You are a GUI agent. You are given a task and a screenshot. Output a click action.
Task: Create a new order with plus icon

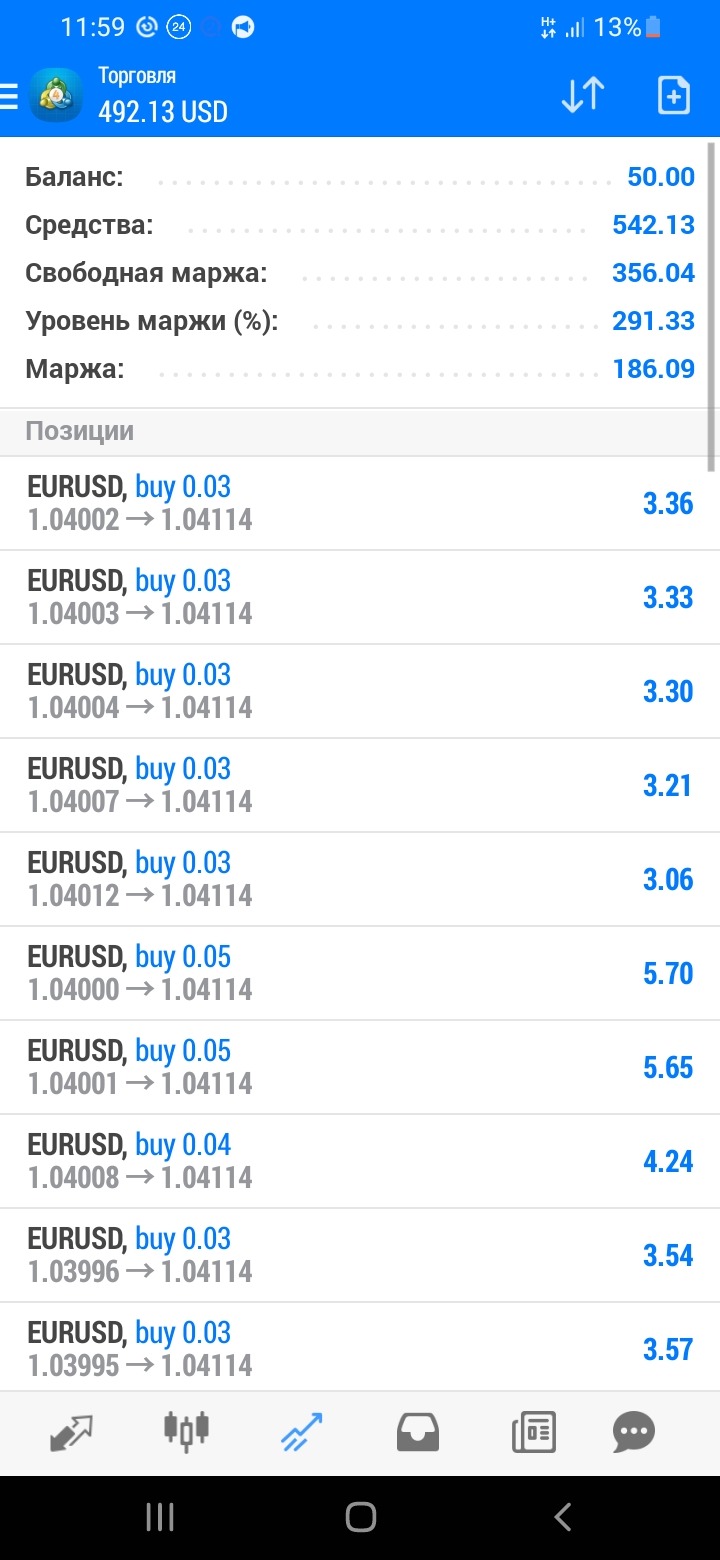673,95
